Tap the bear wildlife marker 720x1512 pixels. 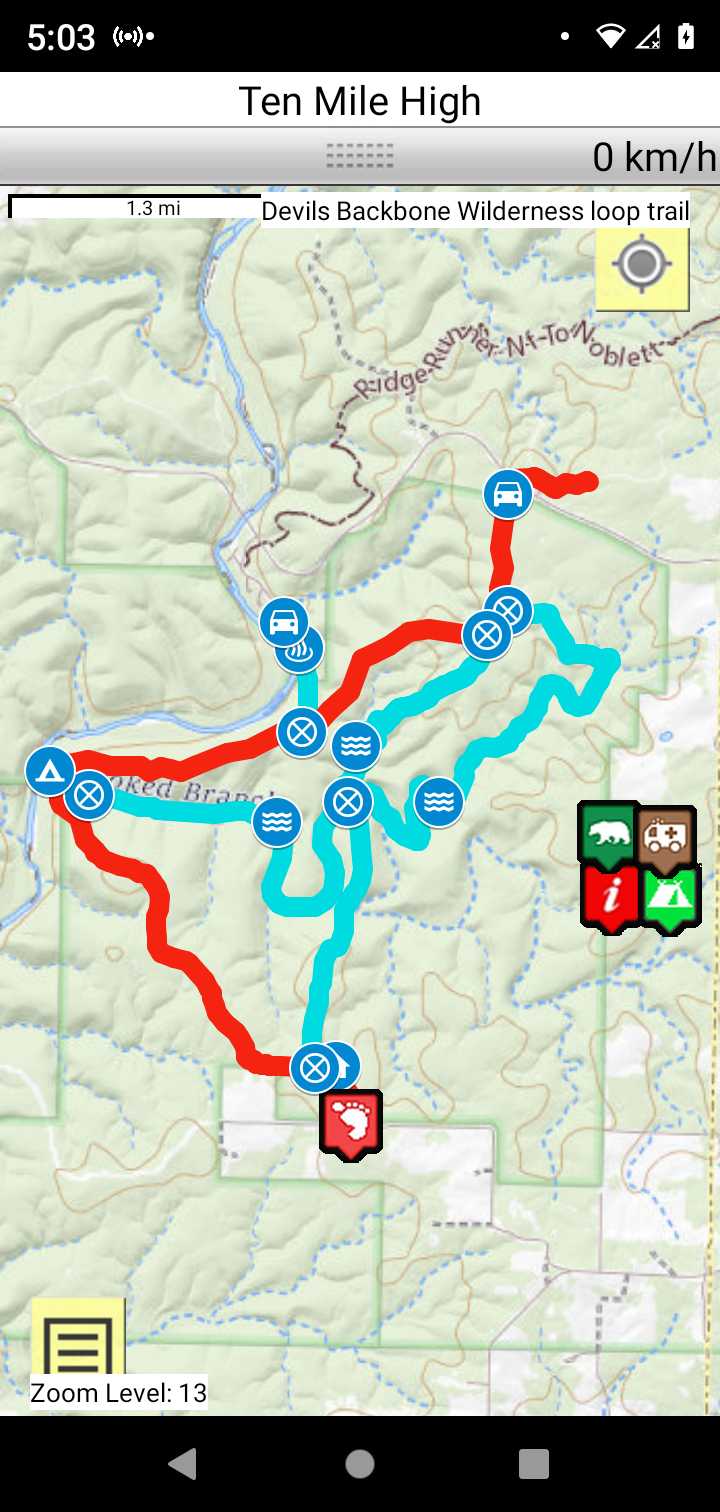(608, 832)
